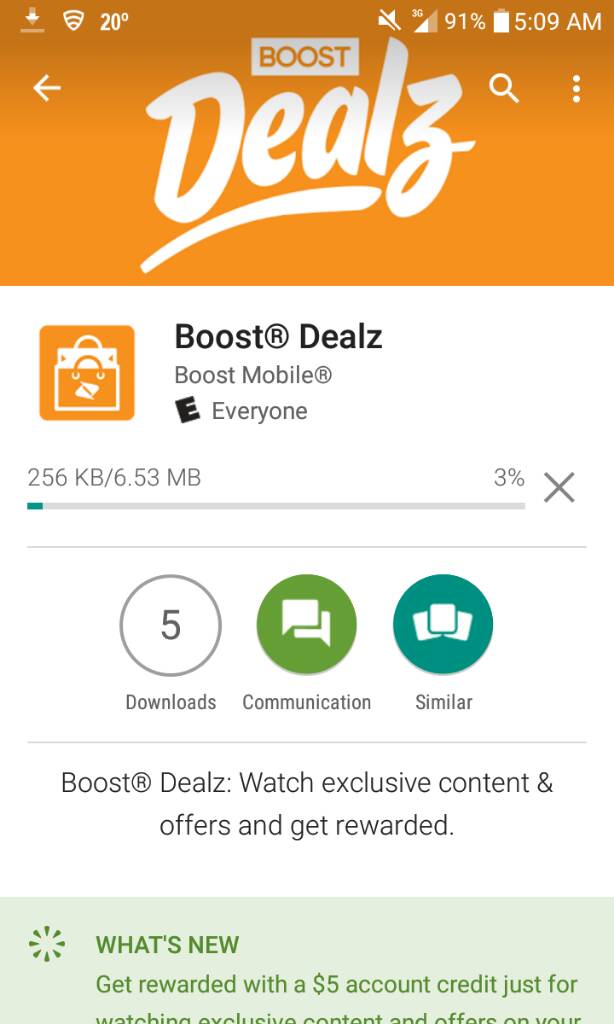Go back using the arrow
This screenshot has height=1024, width=614.
tap(47, 88)
